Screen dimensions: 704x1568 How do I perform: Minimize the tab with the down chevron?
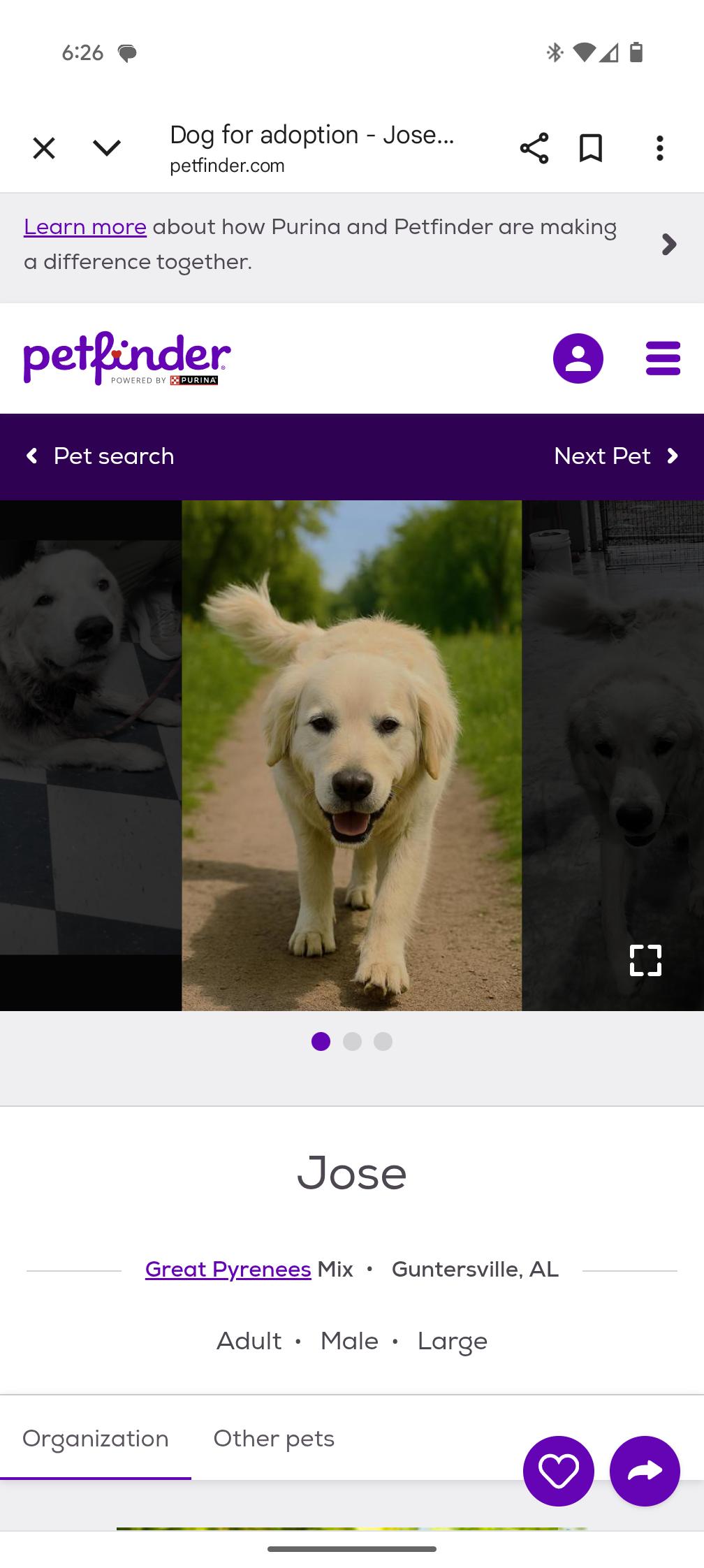[x=107, y=148]
